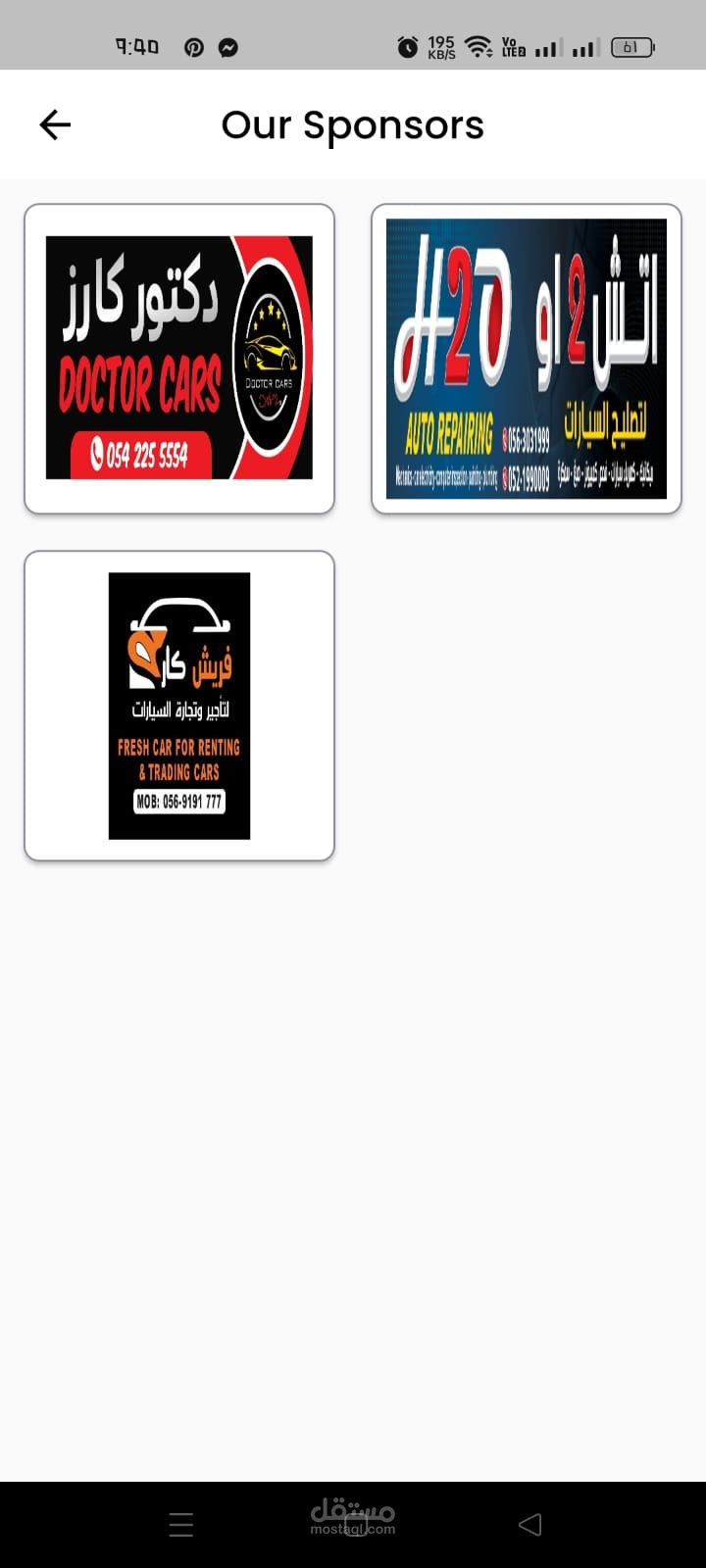Tap the system back triangle button
The width and height of the screenshot is (706, 1568).
[x=529, y=1524]
